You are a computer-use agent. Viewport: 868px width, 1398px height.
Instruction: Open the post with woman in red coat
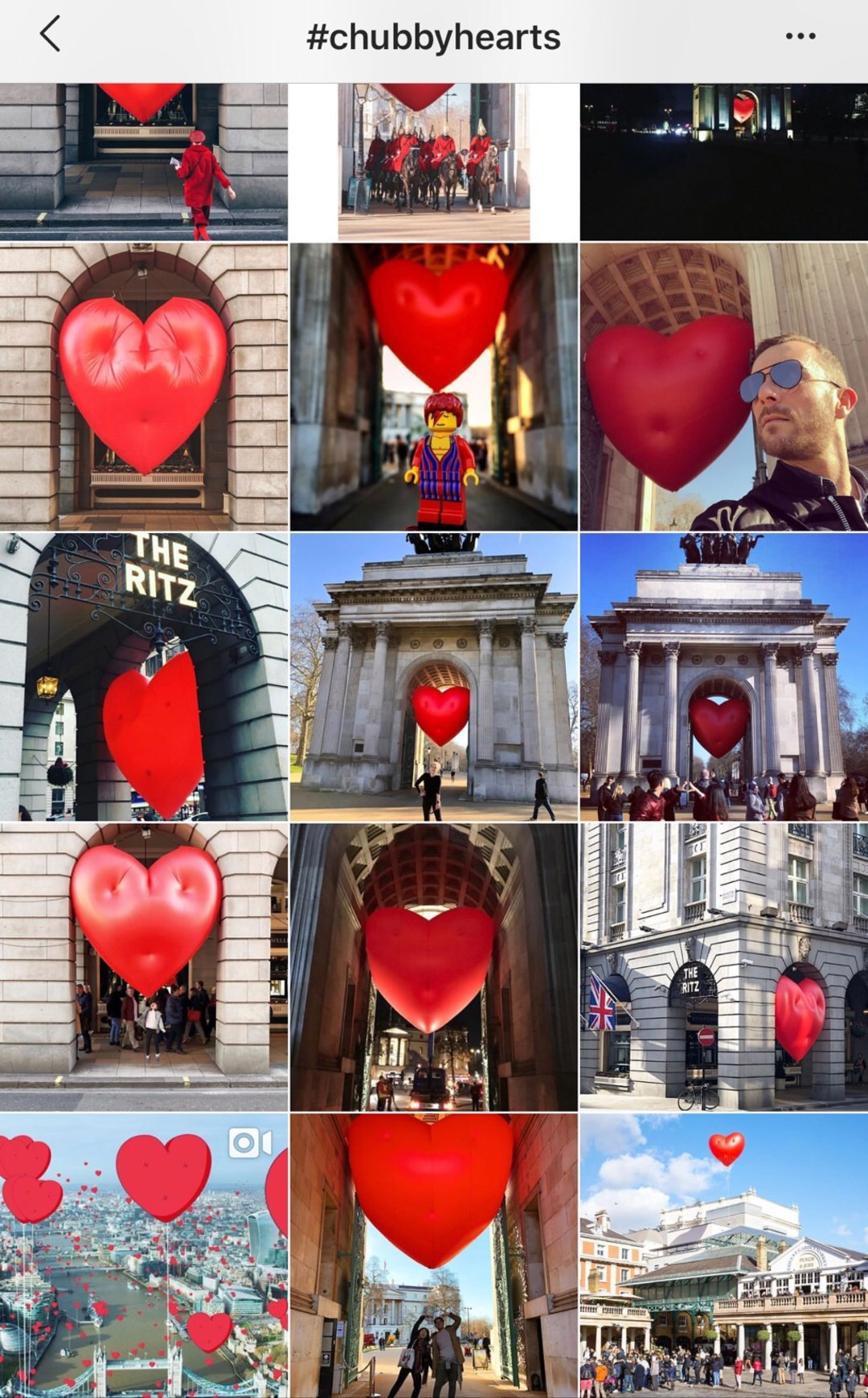click(143, 161)
